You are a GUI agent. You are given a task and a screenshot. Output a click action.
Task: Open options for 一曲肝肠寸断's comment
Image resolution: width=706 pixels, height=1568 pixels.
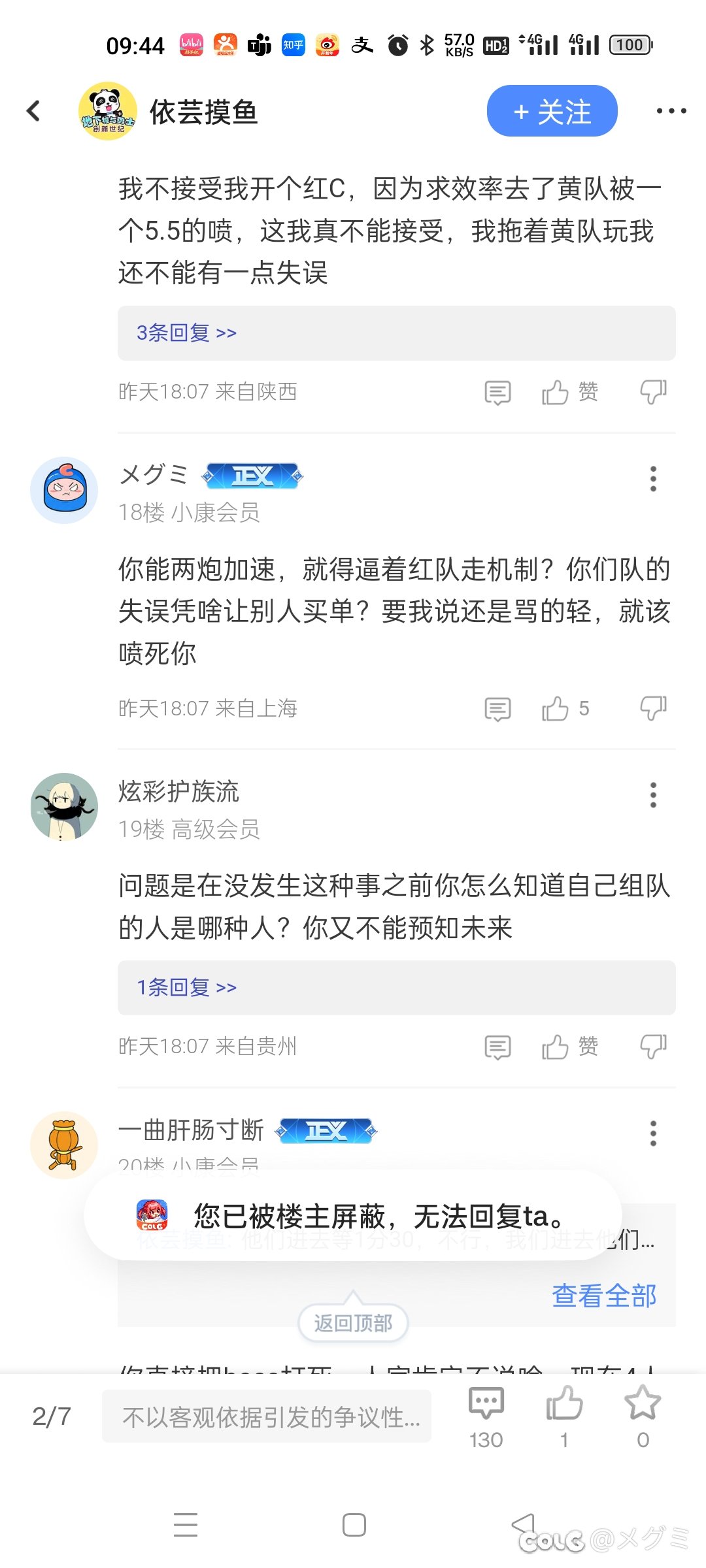click(652, 1134)
